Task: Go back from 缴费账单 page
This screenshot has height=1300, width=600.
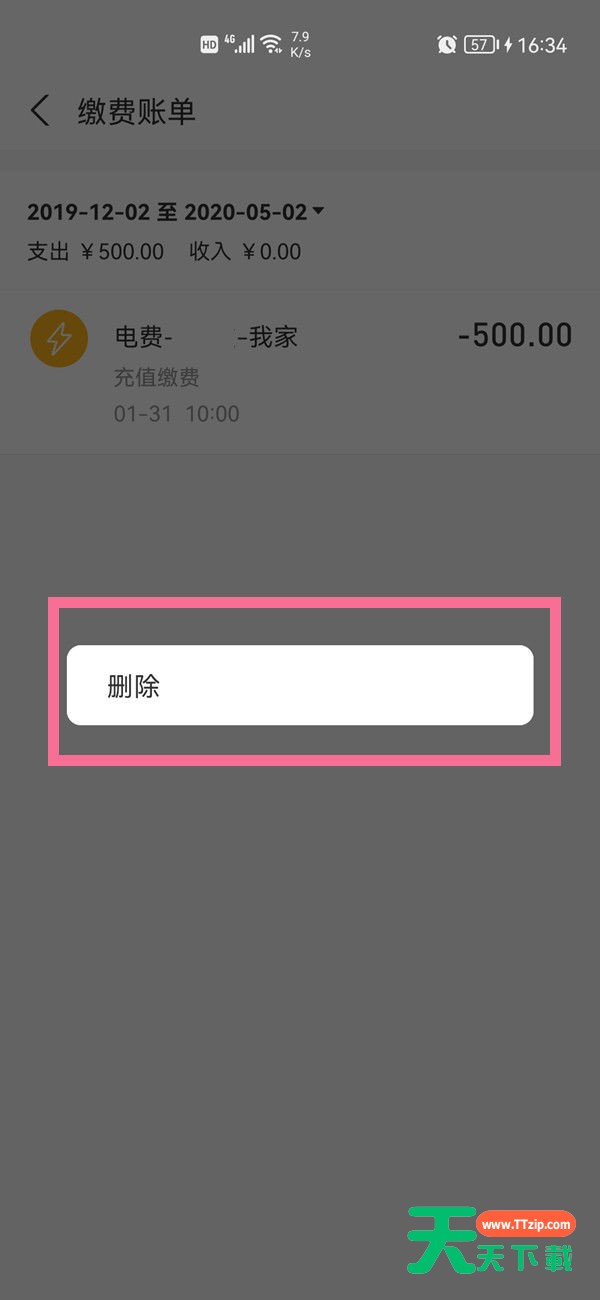Action: click(x=40, y=111)
